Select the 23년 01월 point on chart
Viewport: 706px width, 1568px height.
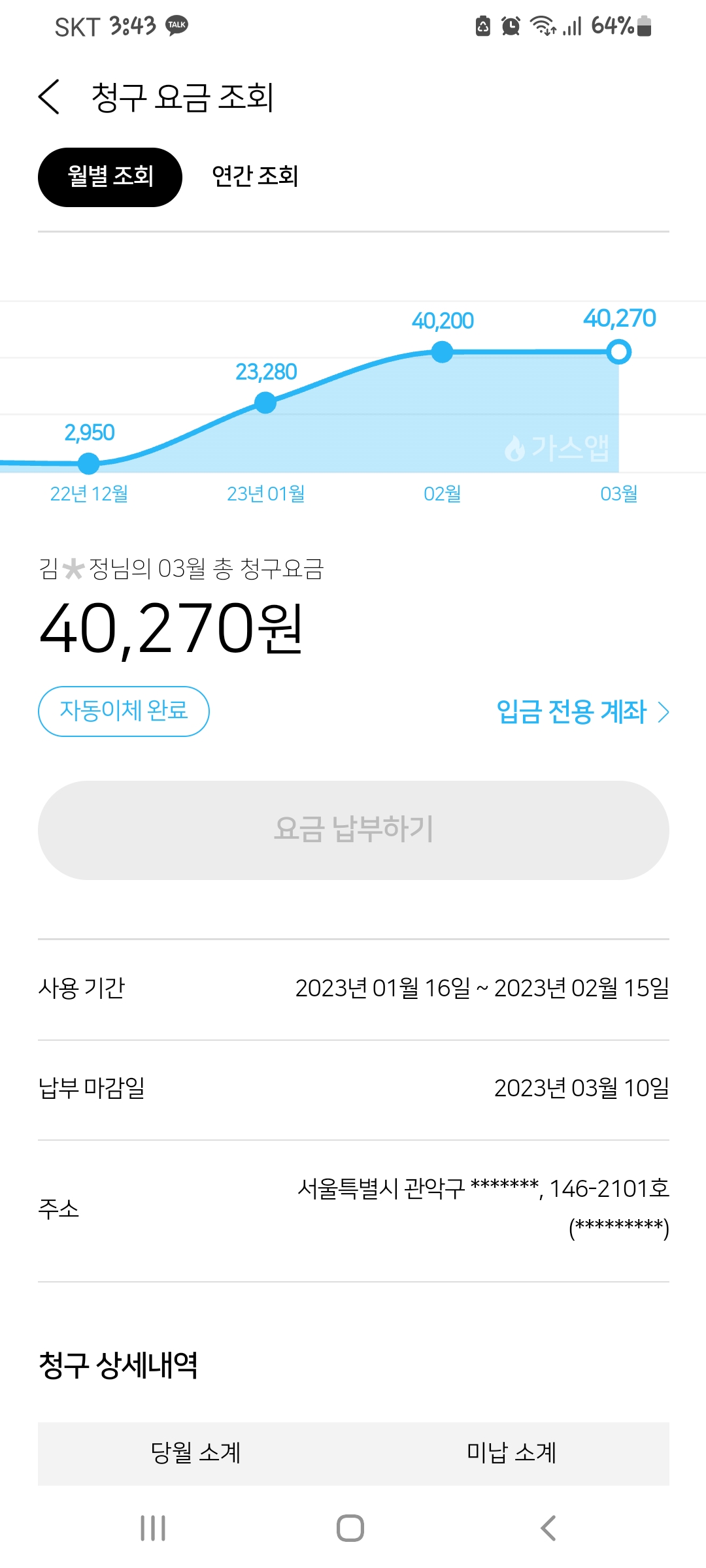coord(265,402)
